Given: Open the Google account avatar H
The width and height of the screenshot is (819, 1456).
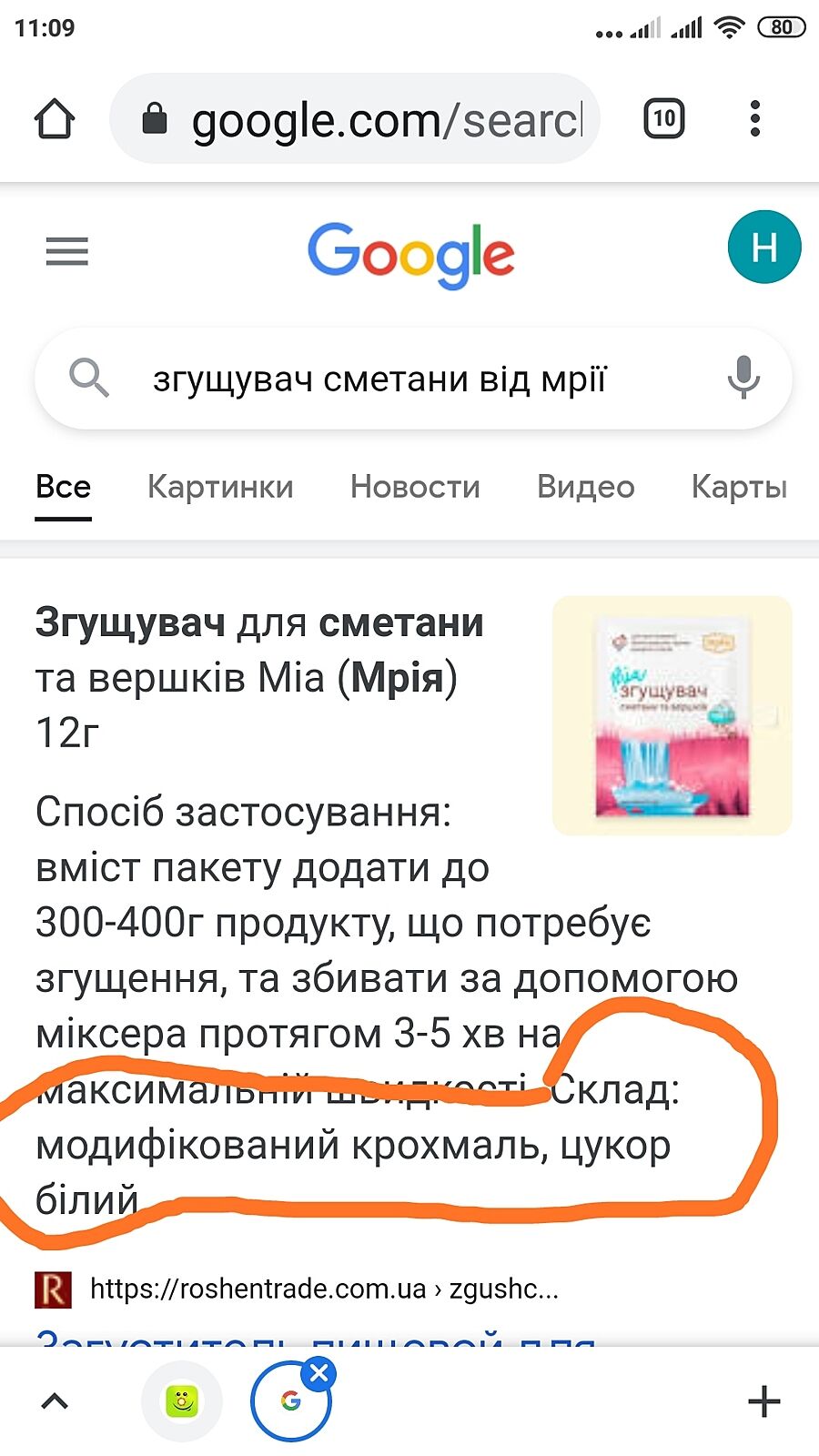Looking at the screenshot, I should tap(763, 248).
